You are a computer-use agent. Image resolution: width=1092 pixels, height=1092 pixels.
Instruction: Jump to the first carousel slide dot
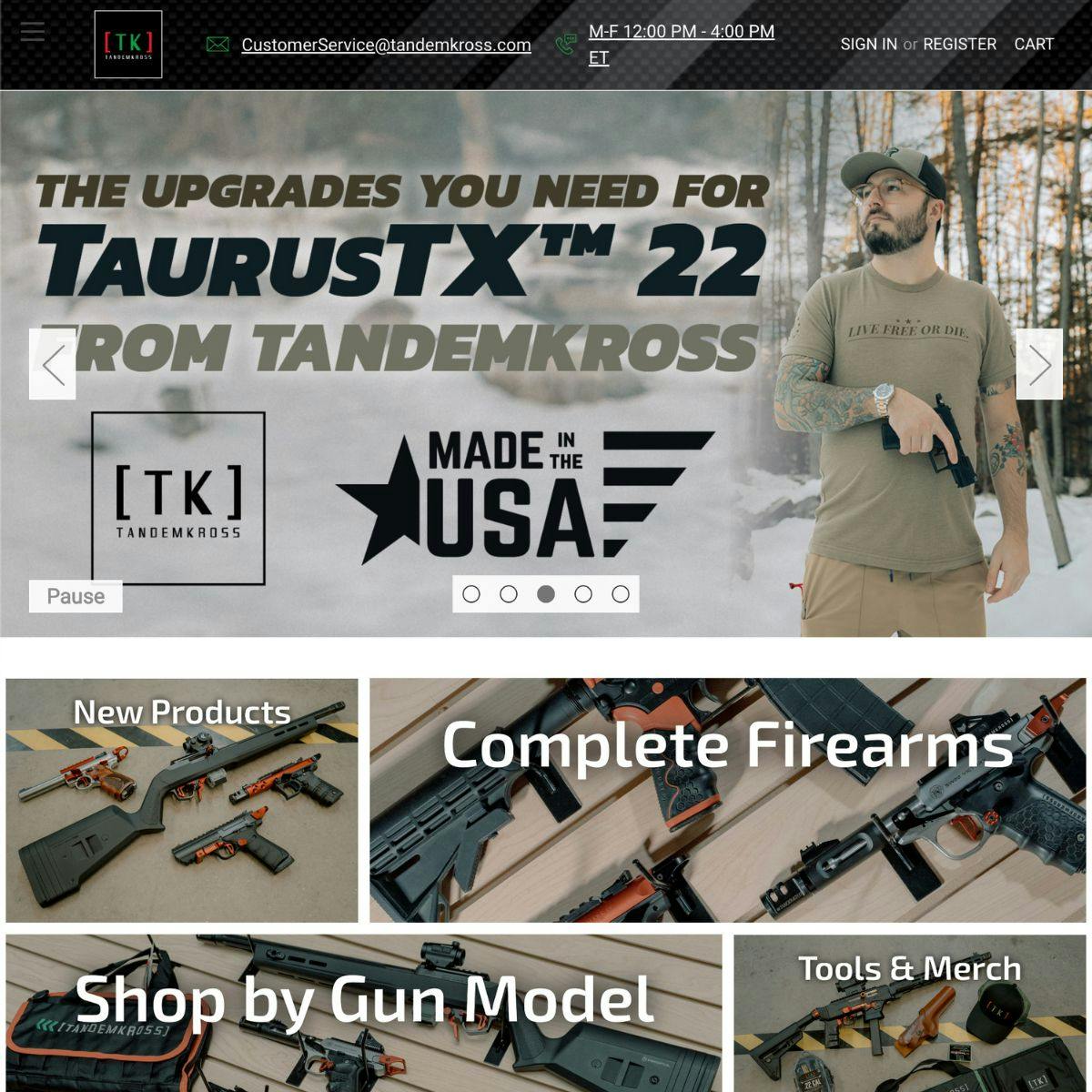point(471,594)
